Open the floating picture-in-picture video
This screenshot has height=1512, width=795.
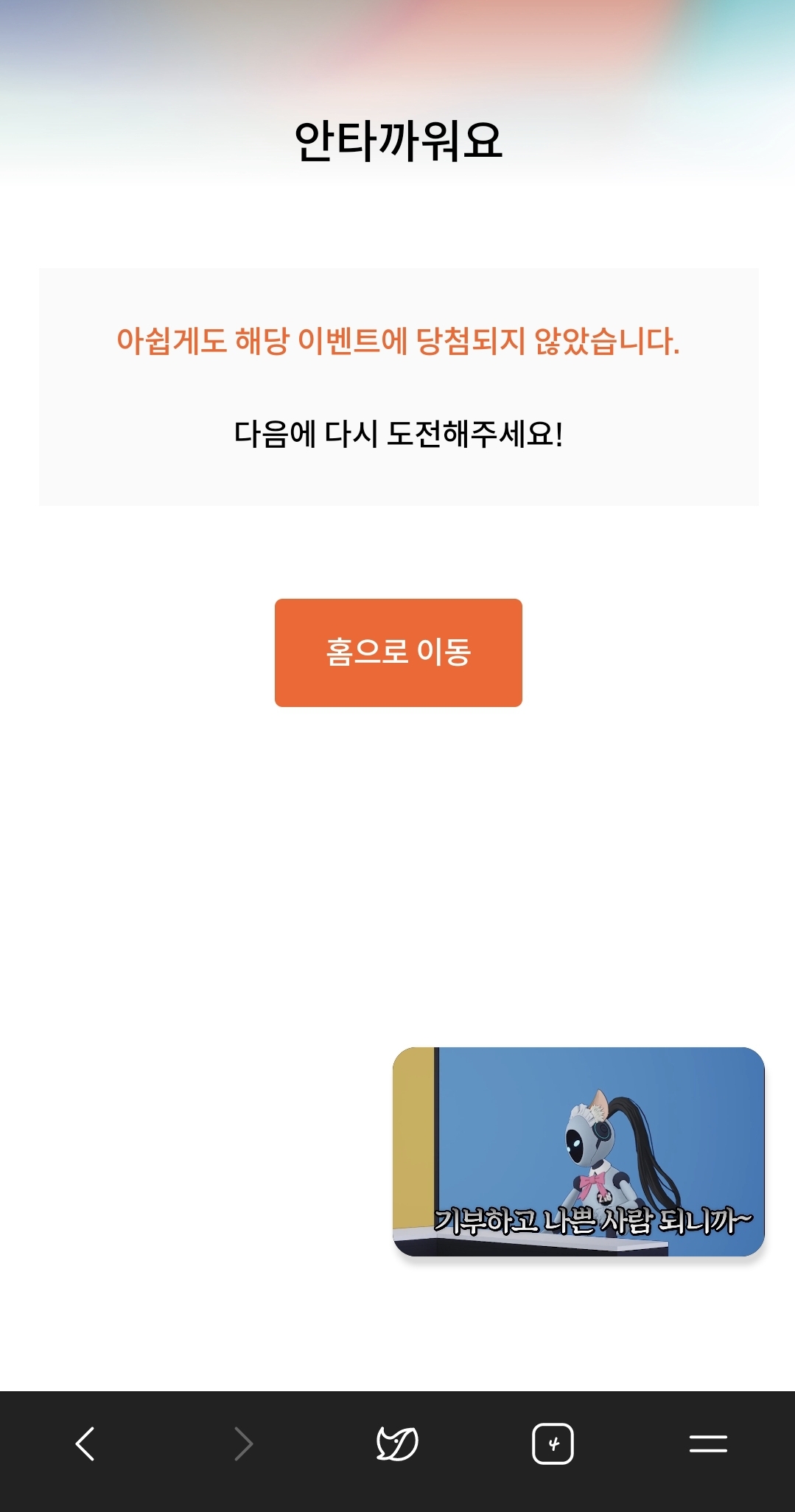(578, 1151)
